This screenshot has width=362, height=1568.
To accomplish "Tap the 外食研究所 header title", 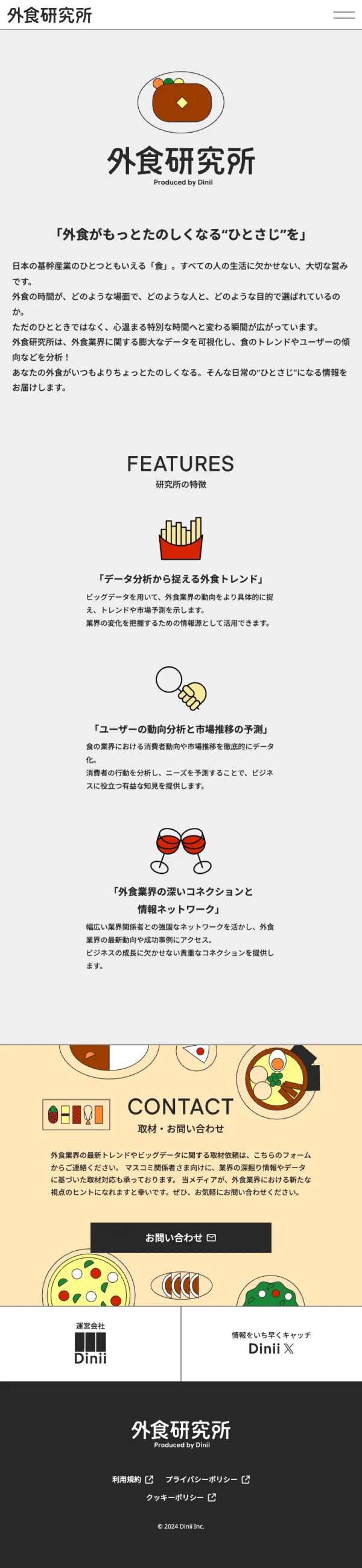I will pyautogui.click(x=49, y=15).
